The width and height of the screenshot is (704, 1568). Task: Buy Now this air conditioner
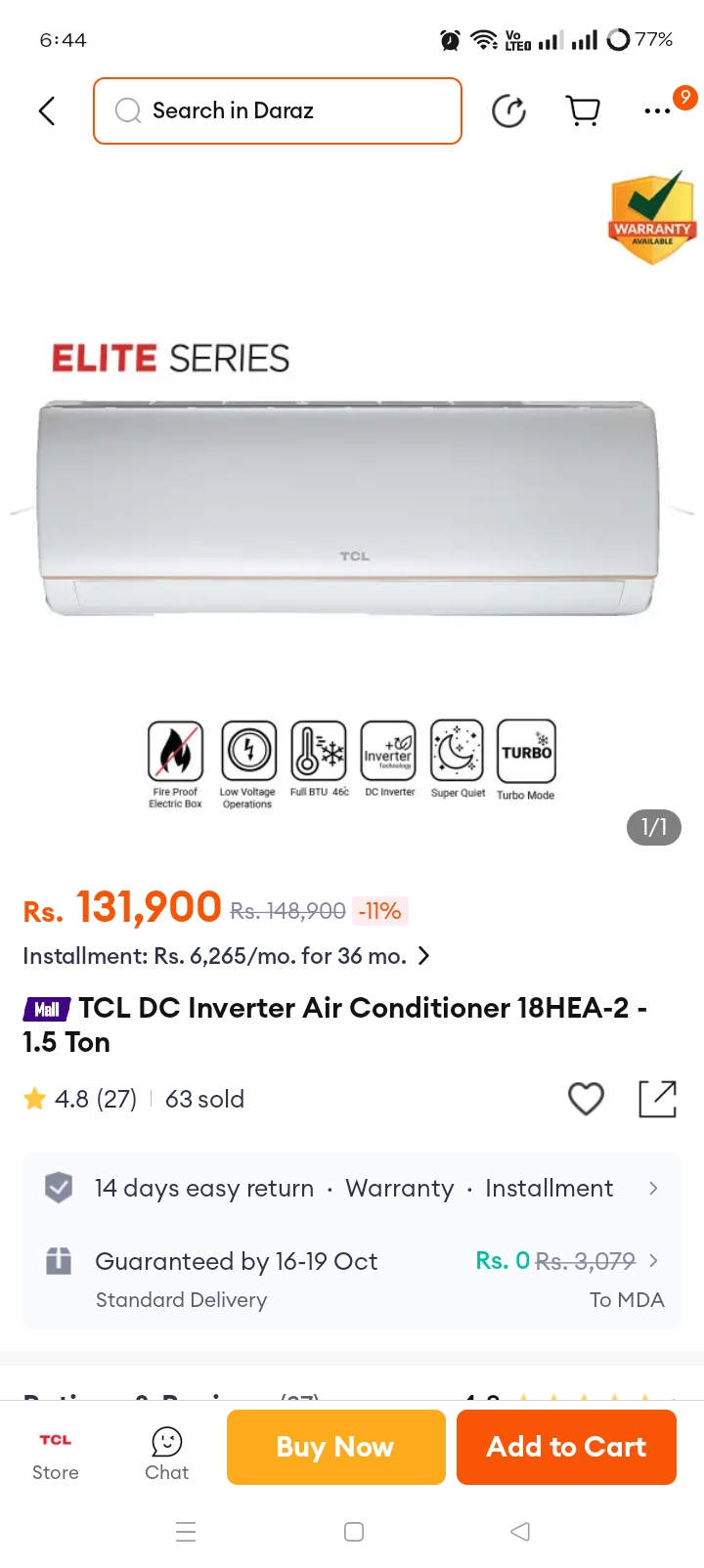335,1447
